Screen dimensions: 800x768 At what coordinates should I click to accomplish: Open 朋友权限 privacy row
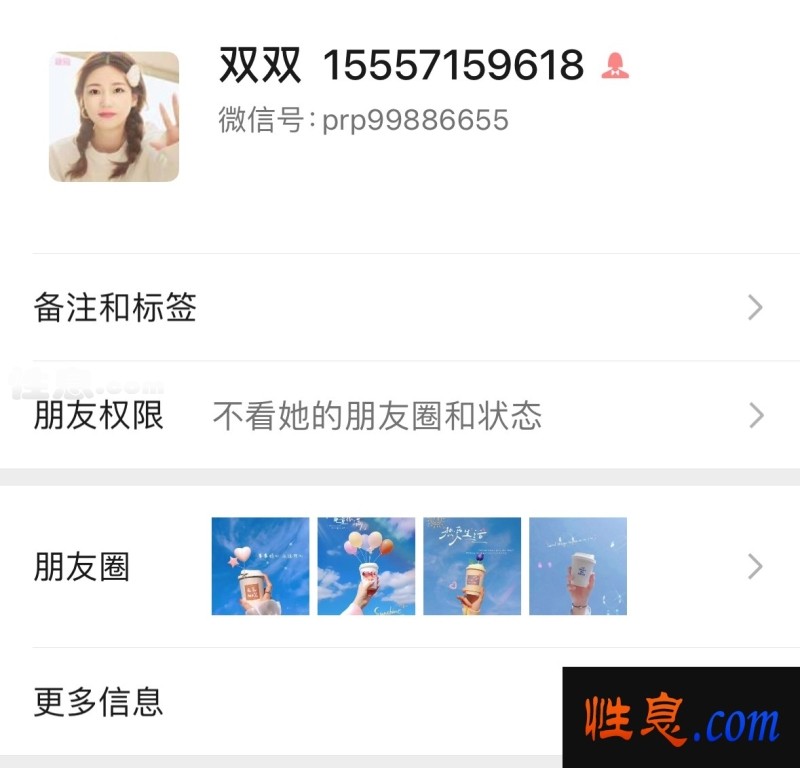pos(400,415)
